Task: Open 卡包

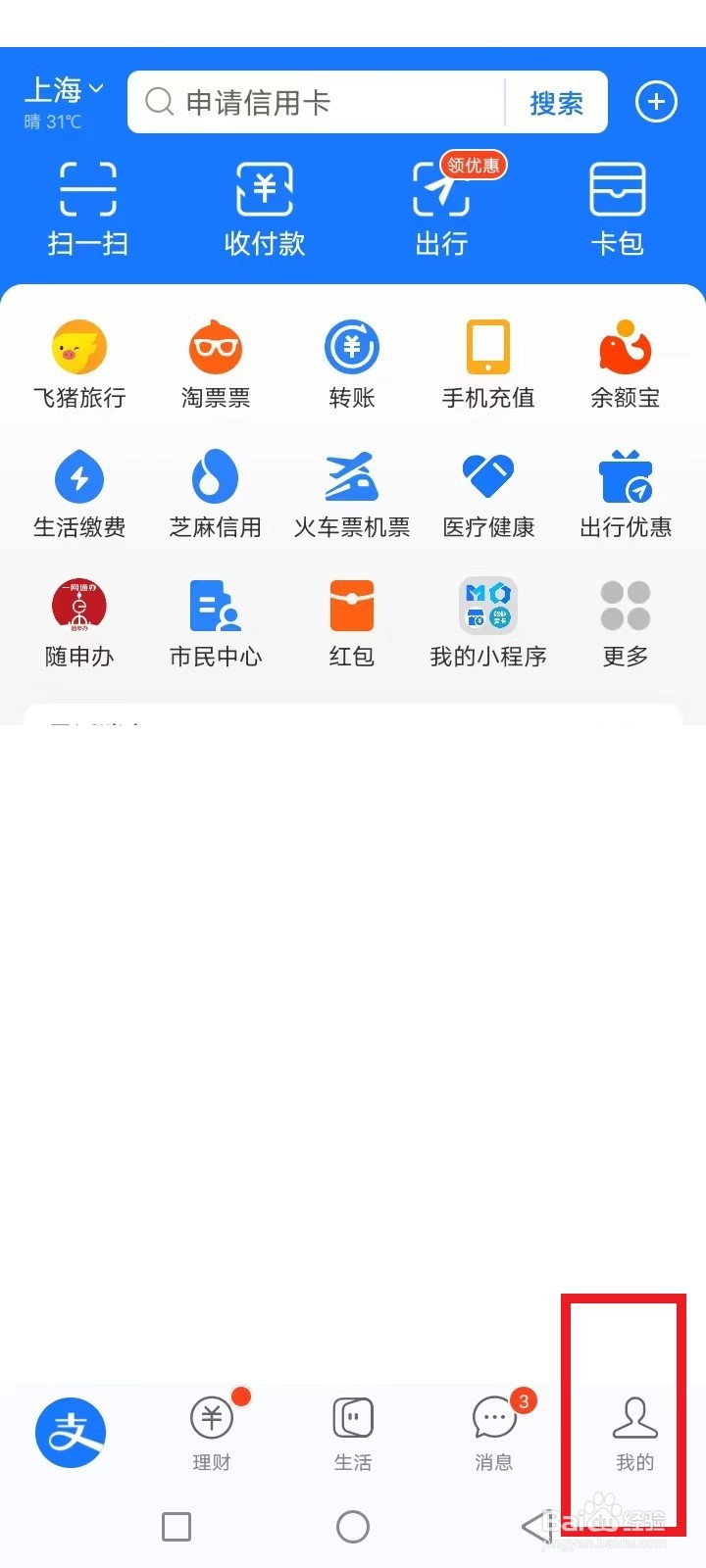Action: (x=618, y=209)
